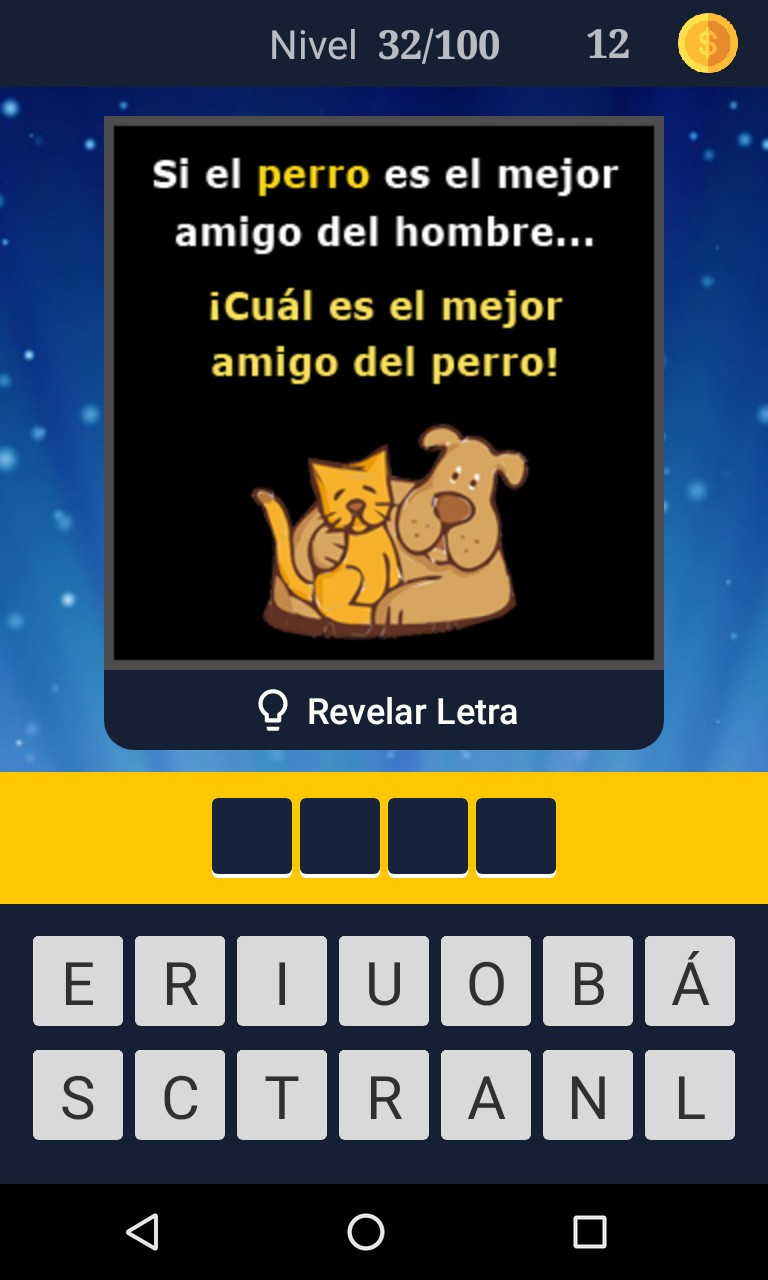Select the letter T tile
The image size is (768, 1280).
[x=282, y=1095]
